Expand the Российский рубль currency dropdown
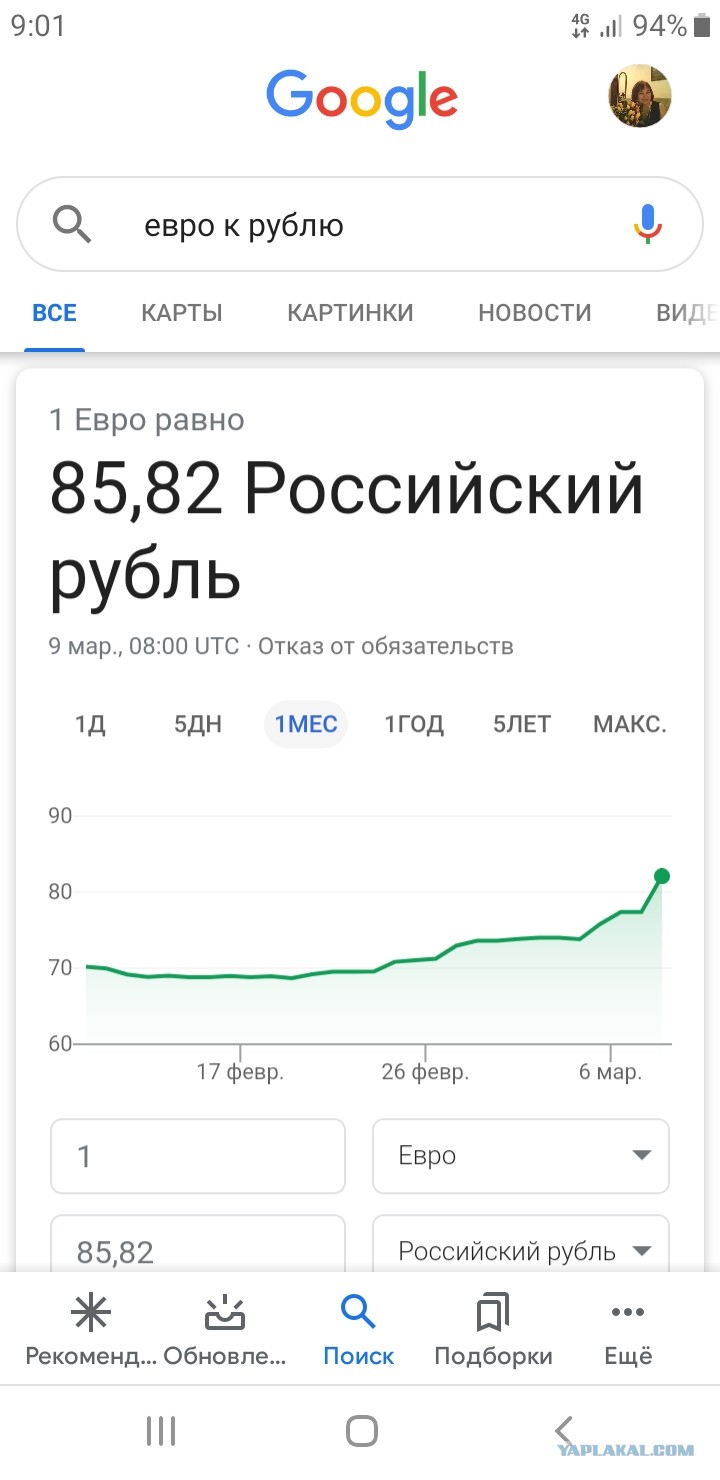 click(521, 1246)
